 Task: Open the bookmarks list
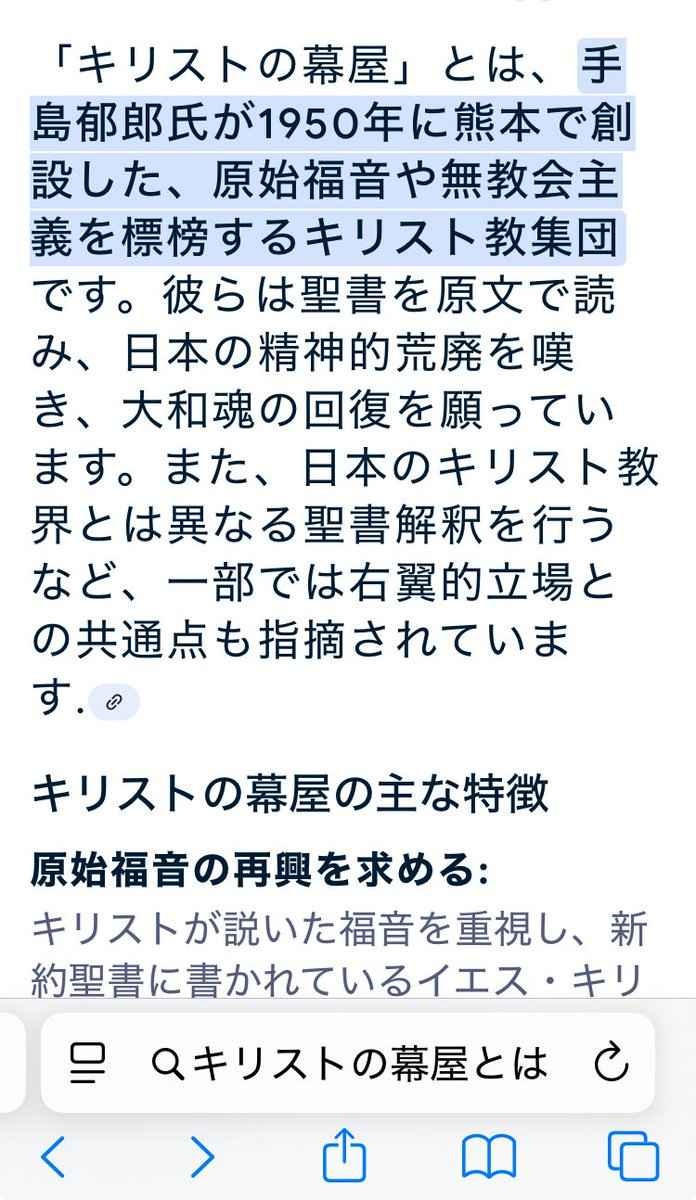tap(489, 1158)
